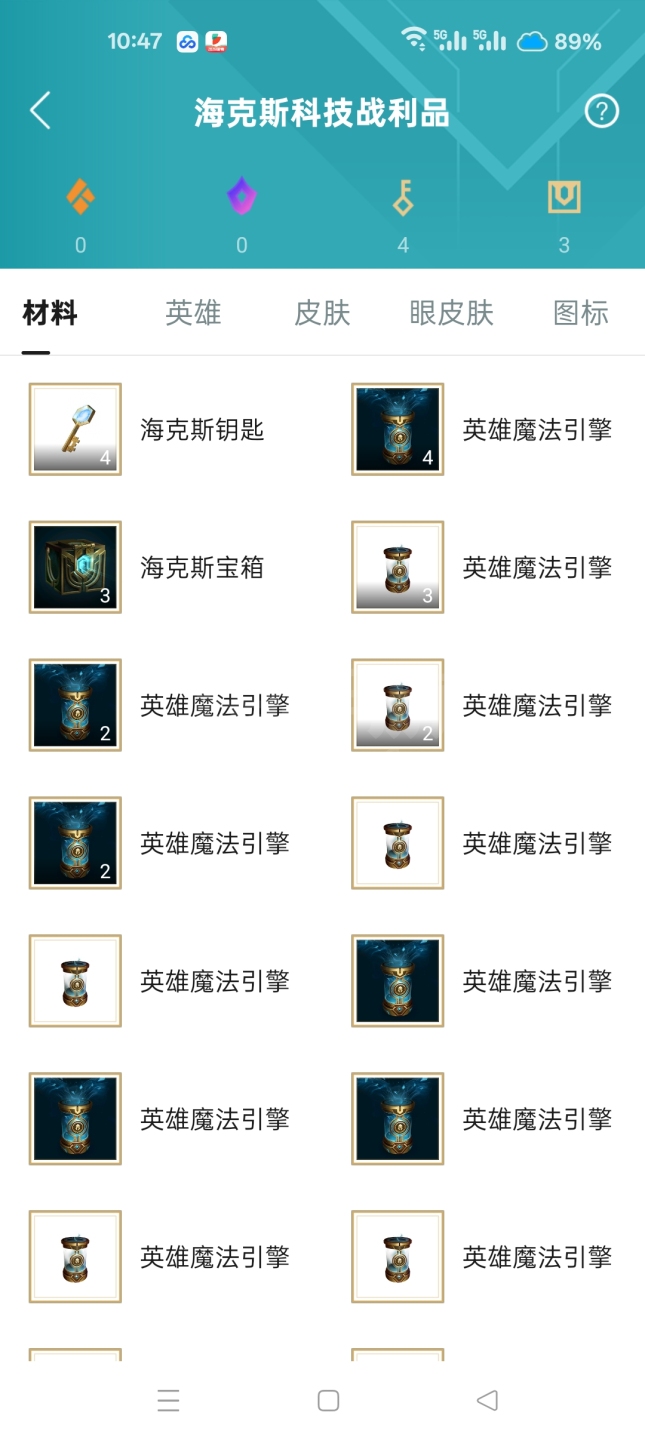Open the help question-mark icon
This screenshot has height=1440, width=645.
coord(601,111)
